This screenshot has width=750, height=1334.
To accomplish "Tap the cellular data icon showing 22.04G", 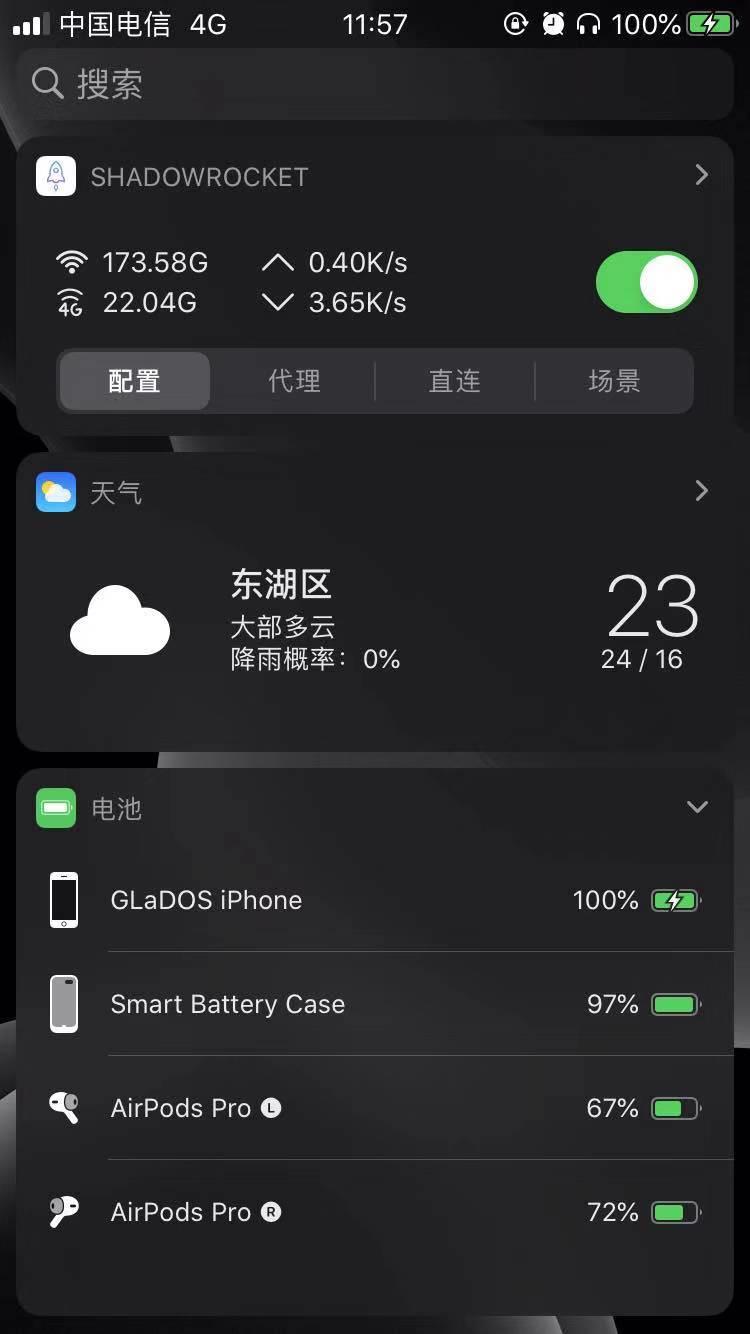I will point(70,302).
